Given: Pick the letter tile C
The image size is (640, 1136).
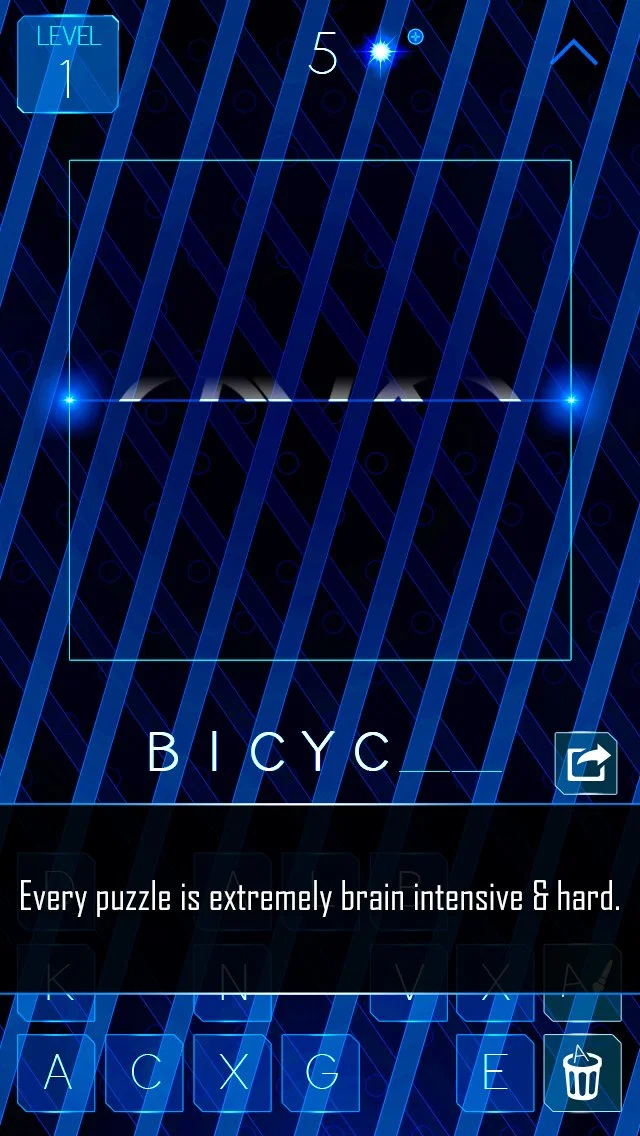Looking at the screenshot, I should coord(145,1073).
